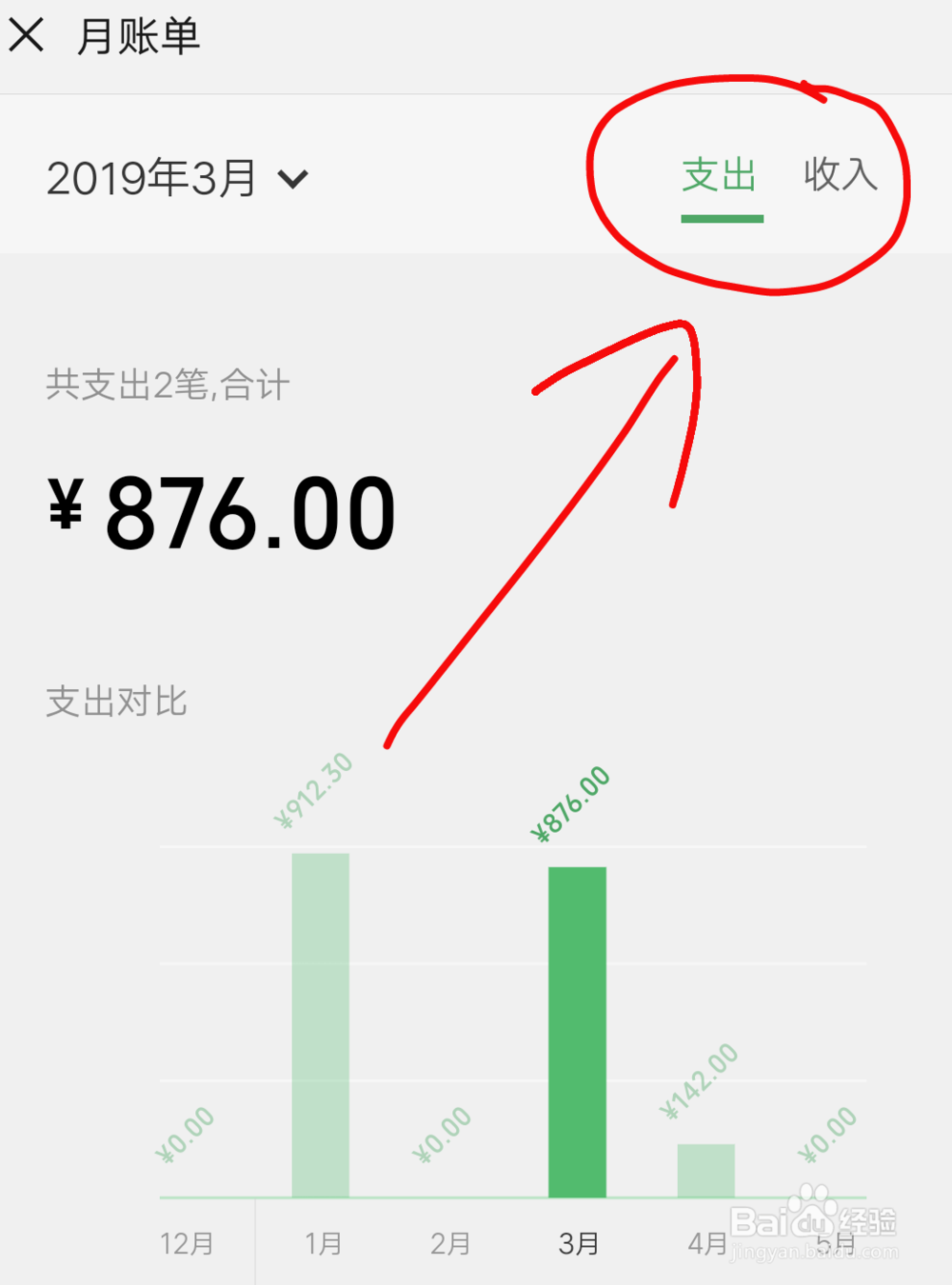
Task: Click the 4月 bar showing ¥142.00
Action: 706,1169
